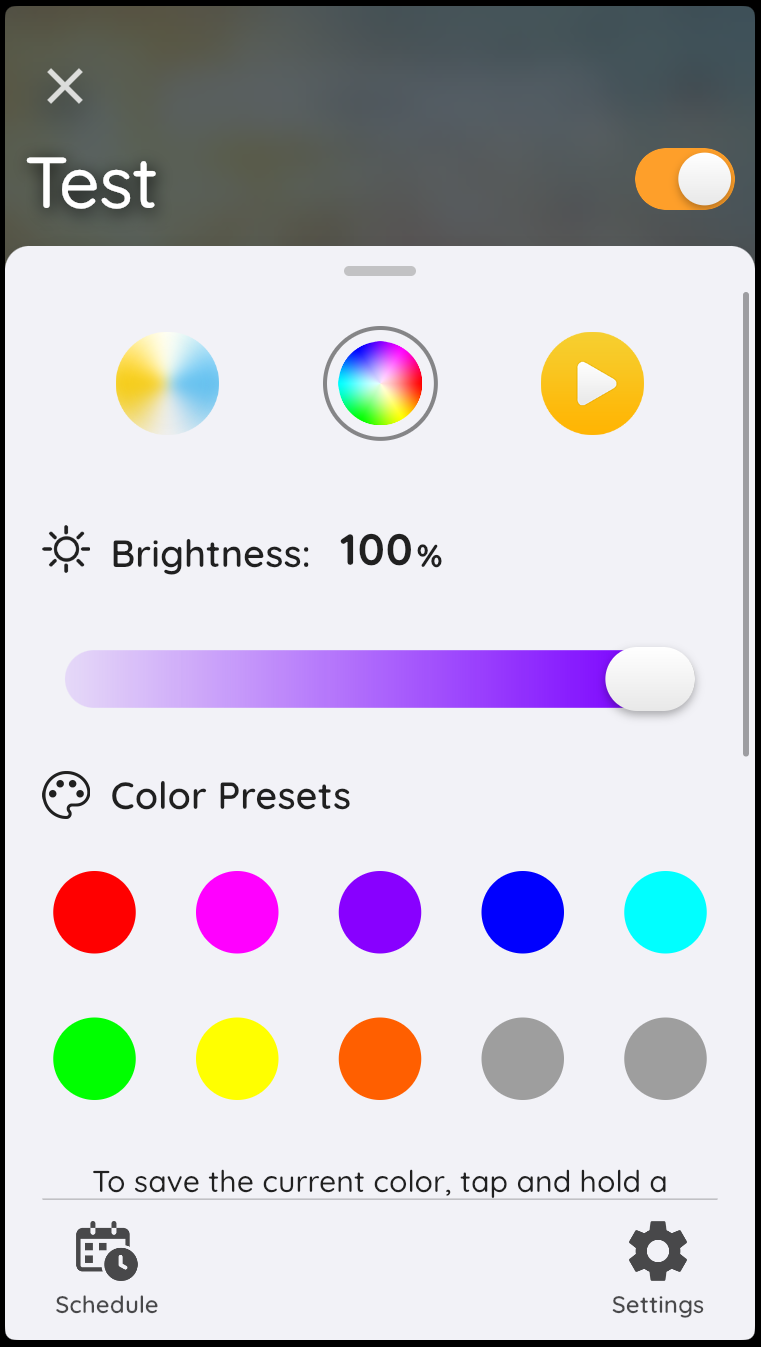The image size is (761, 1347).
Task: Pick the magenta color preset
Action: click(x=237, y=912)
